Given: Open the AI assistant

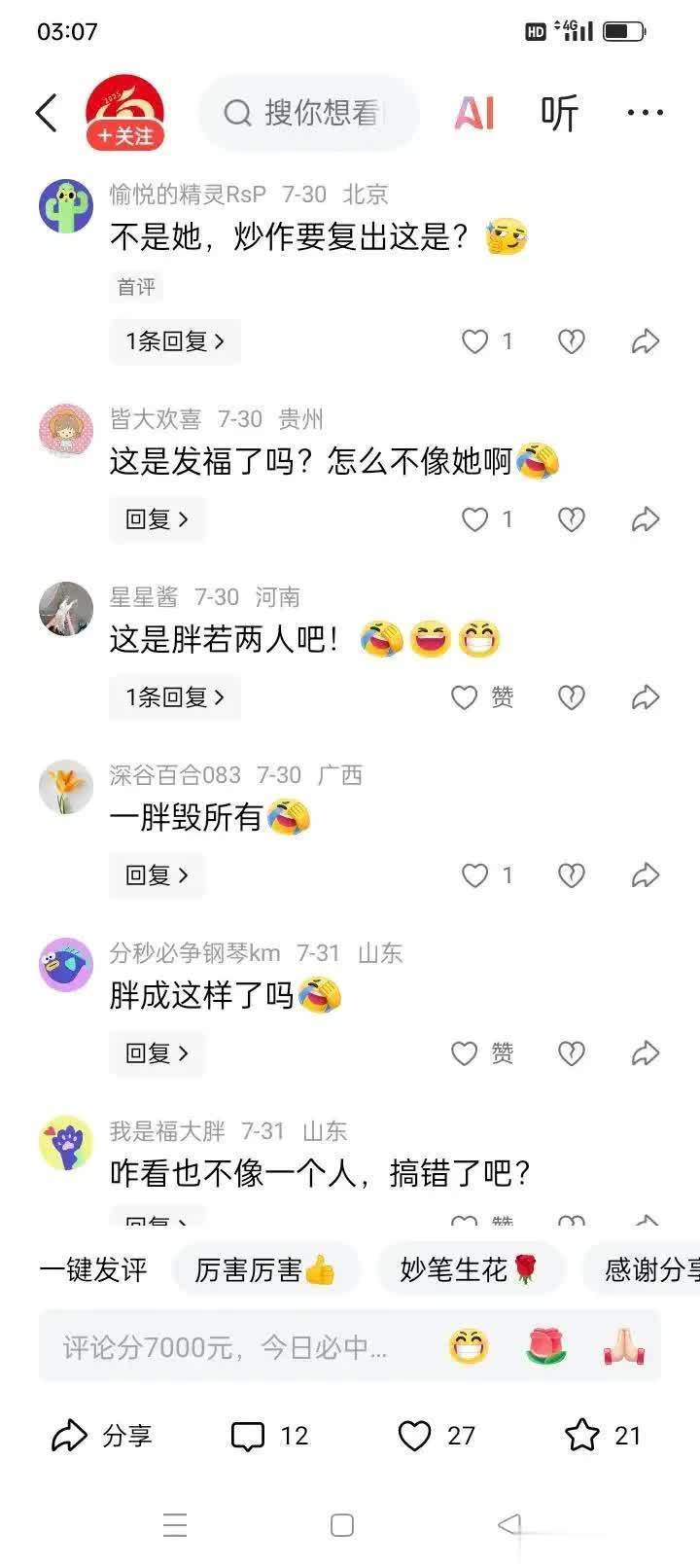Looking at the screenshot, I should click(474, 113).
